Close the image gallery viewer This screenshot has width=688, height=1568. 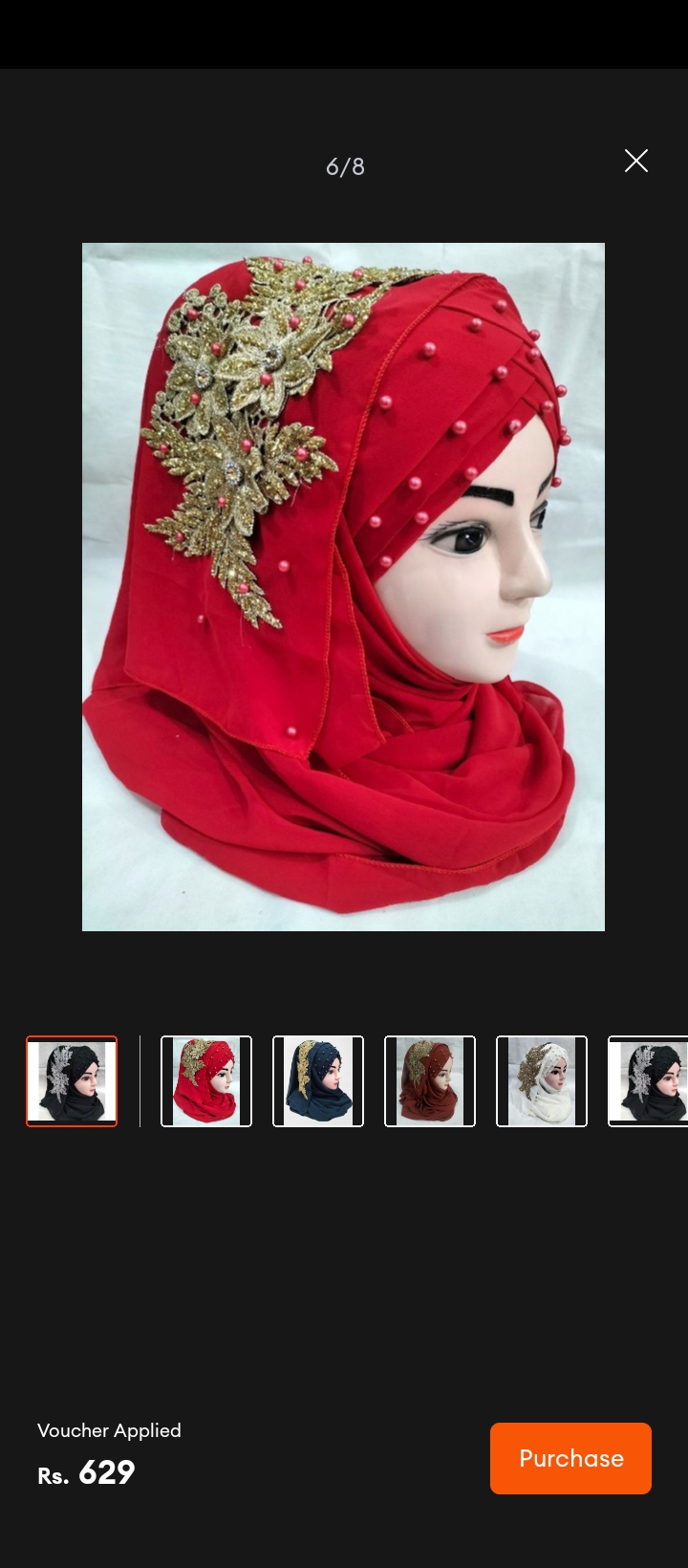635,161
